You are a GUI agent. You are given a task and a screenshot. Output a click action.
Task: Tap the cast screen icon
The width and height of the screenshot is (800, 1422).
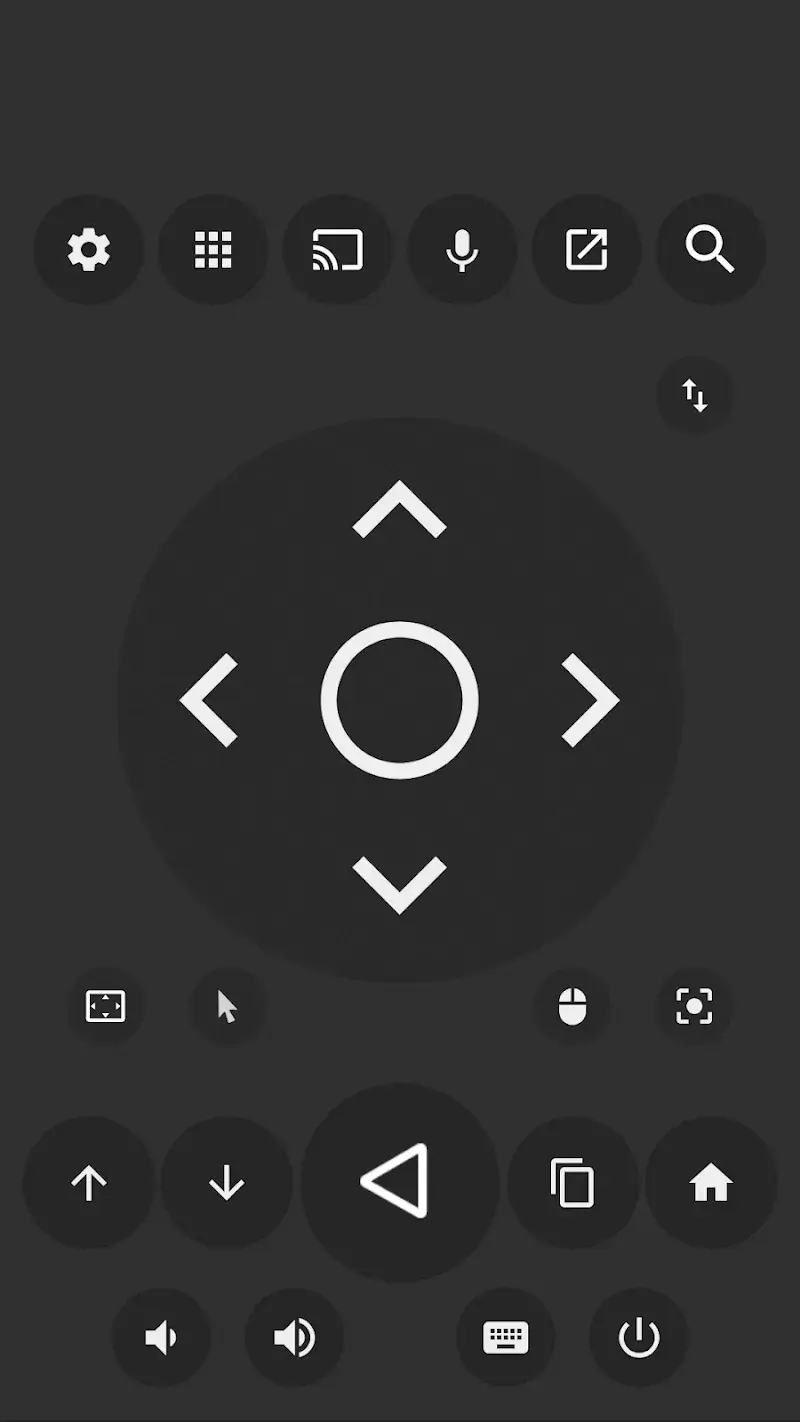pos(337,249)
